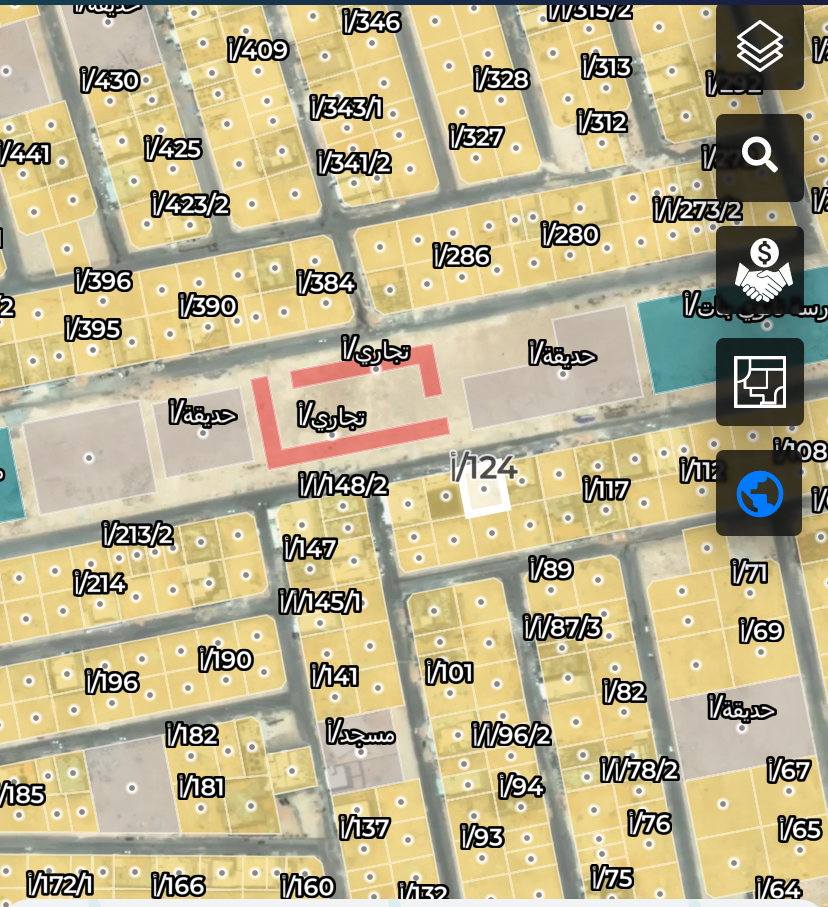Open the deals handshake button
Image resolution: width=828 pixels, height=907 pixels.
[760, 270]
